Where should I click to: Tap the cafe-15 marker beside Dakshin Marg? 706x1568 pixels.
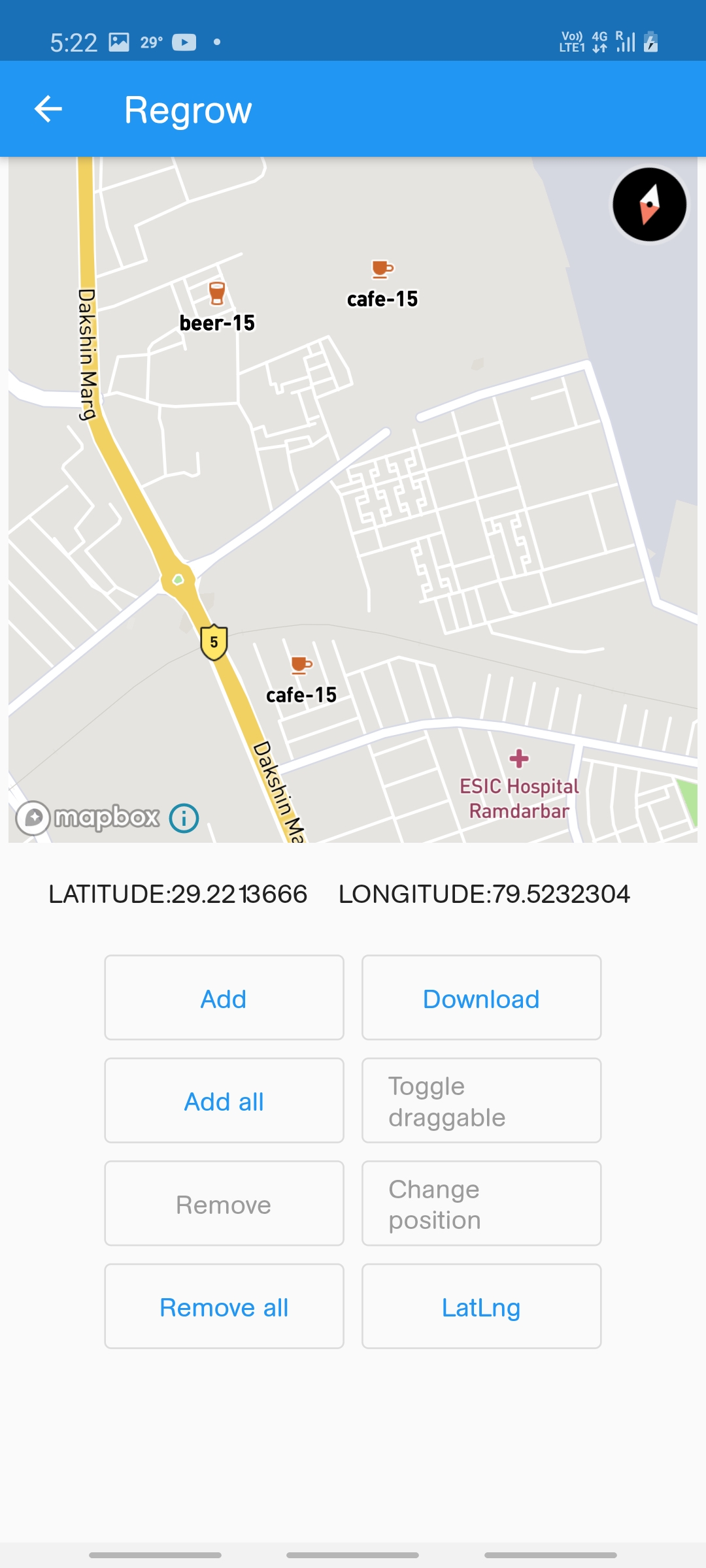pos(301,666)
